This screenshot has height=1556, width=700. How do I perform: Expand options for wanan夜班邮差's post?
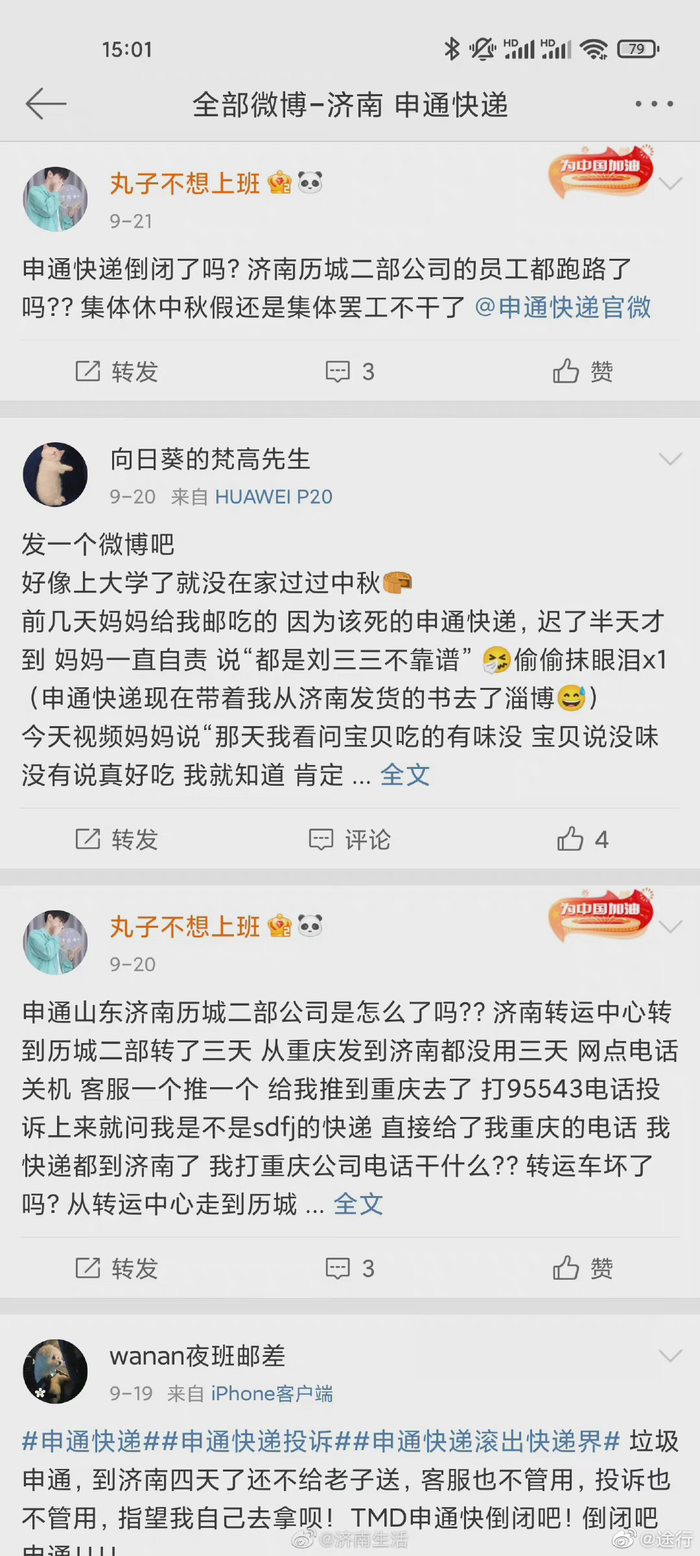click(670, 1356)
